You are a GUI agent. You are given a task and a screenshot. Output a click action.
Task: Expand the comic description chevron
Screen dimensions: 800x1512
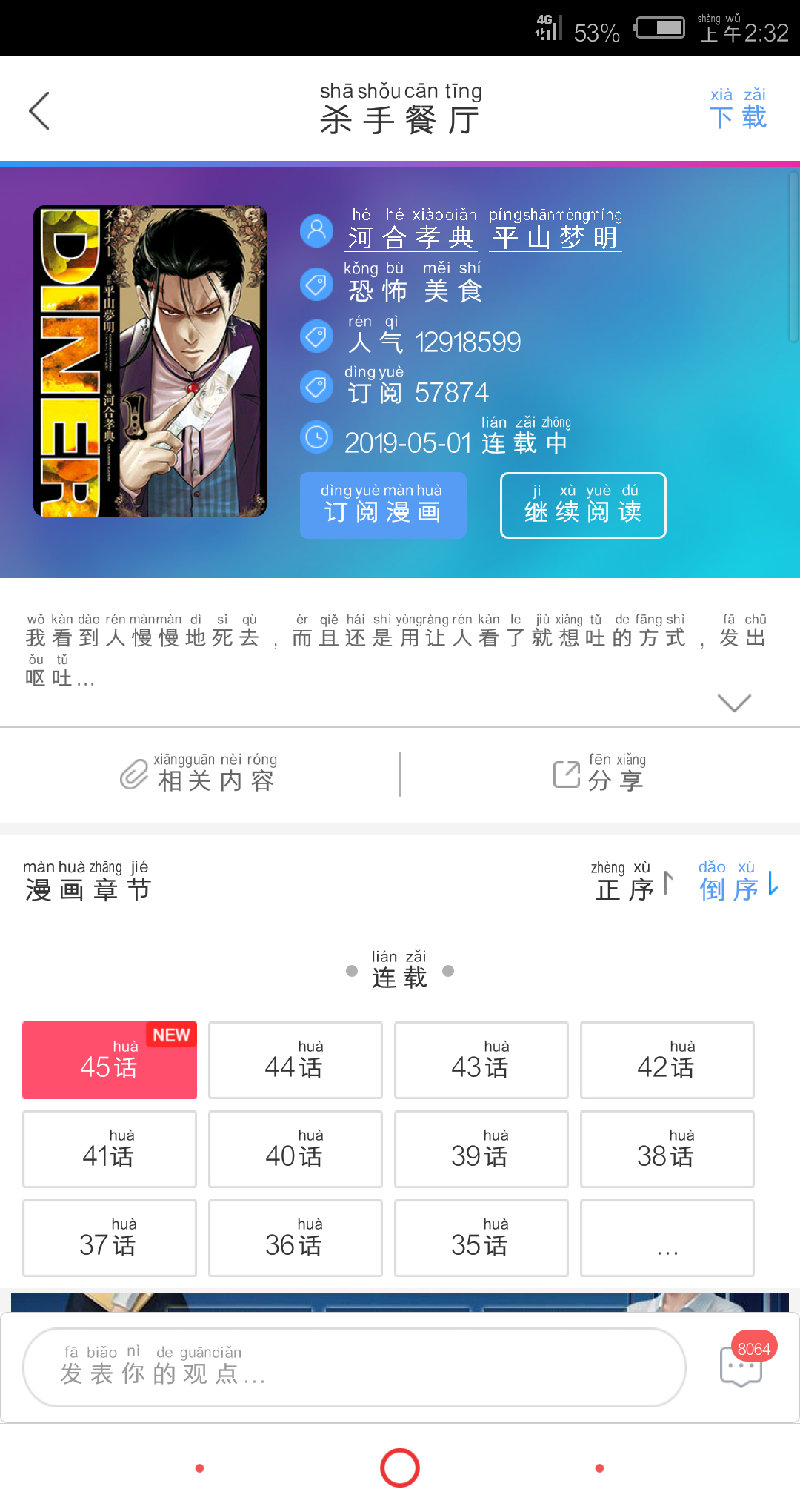click(734, 702)
